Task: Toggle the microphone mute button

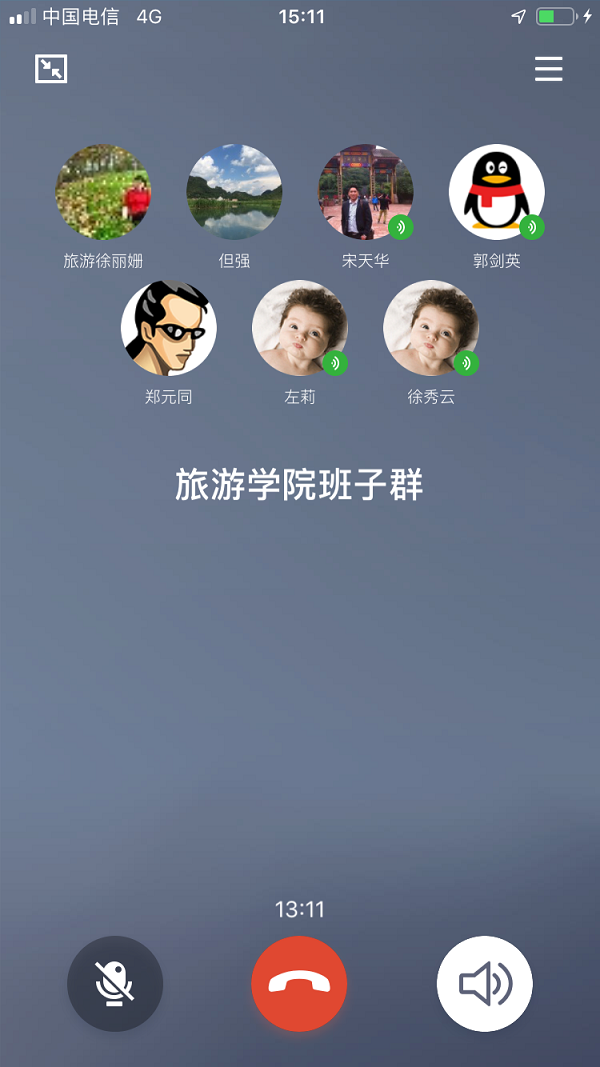Action: tap(115, 983)
